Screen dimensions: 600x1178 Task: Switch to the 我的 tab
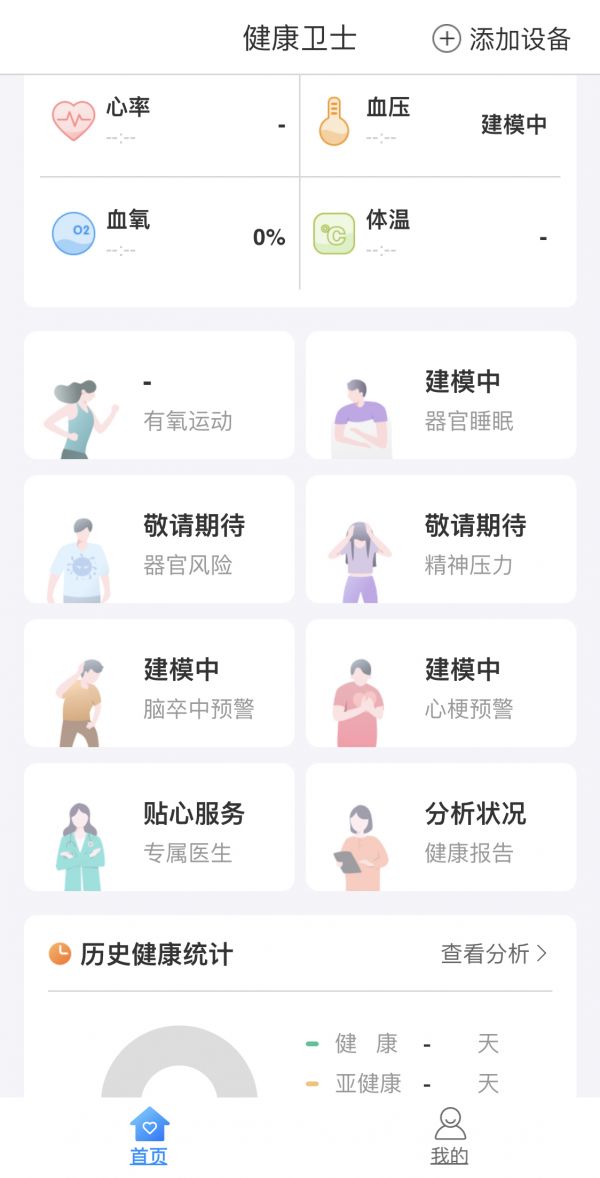pos(450,1137)
